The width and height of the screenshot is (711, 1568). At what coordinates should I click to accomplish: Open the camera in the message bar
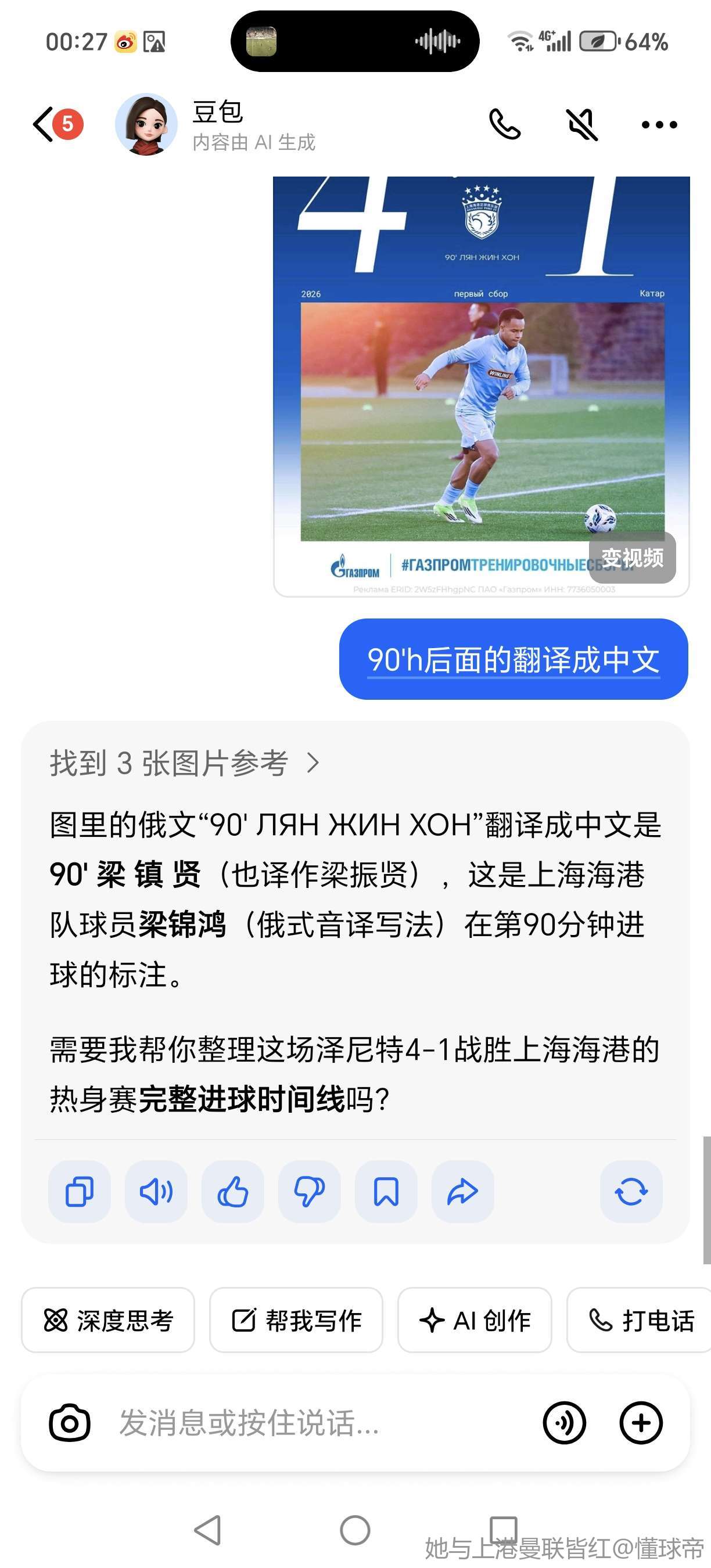click(69, 1423)
